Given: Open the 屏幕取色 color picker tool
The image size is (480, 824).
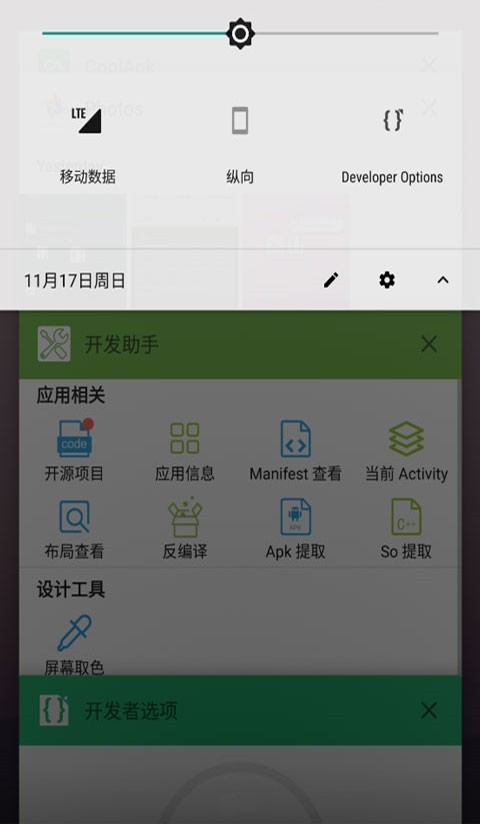Looking at the screenshot, I should pyautogui.click(x=74, y=645).
